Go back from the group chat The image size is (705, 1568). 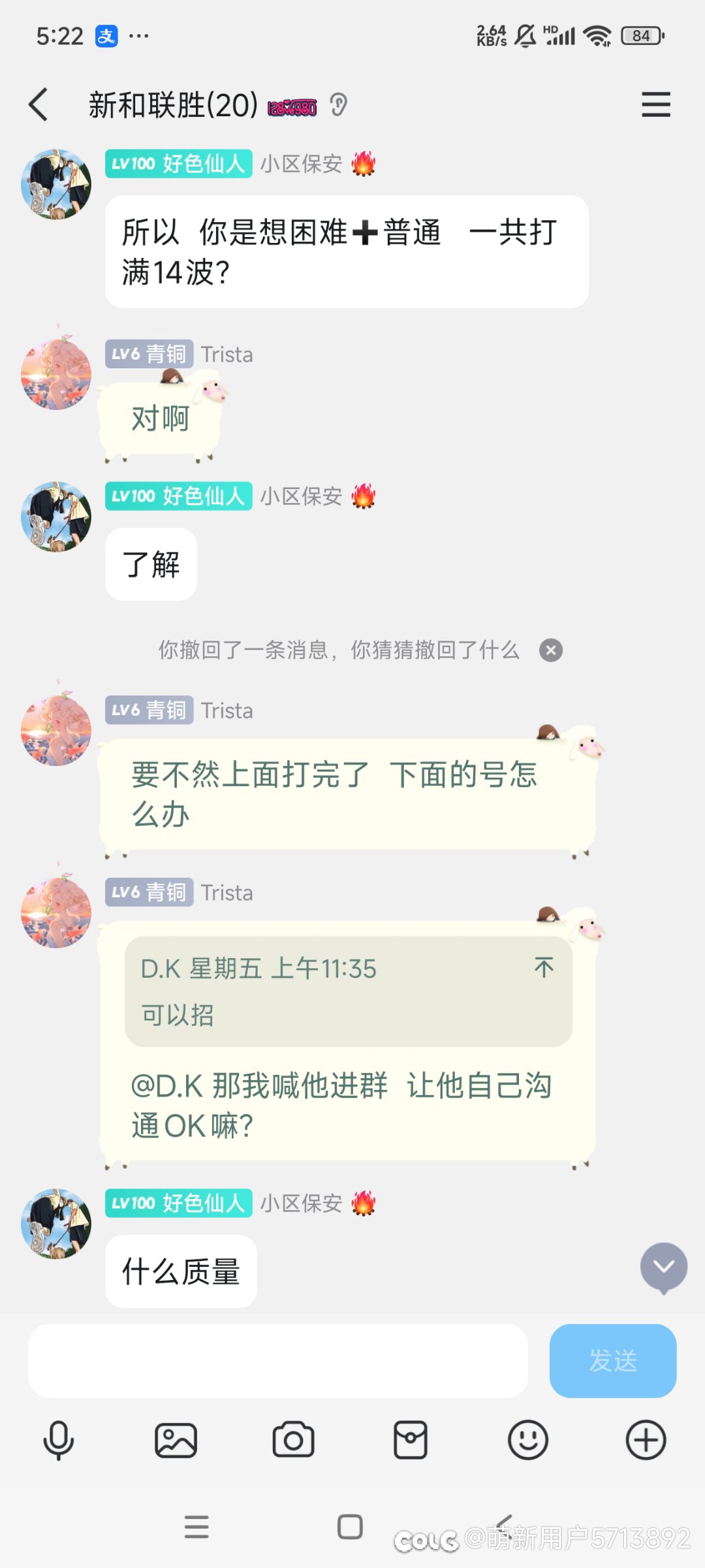pos(39,104)
